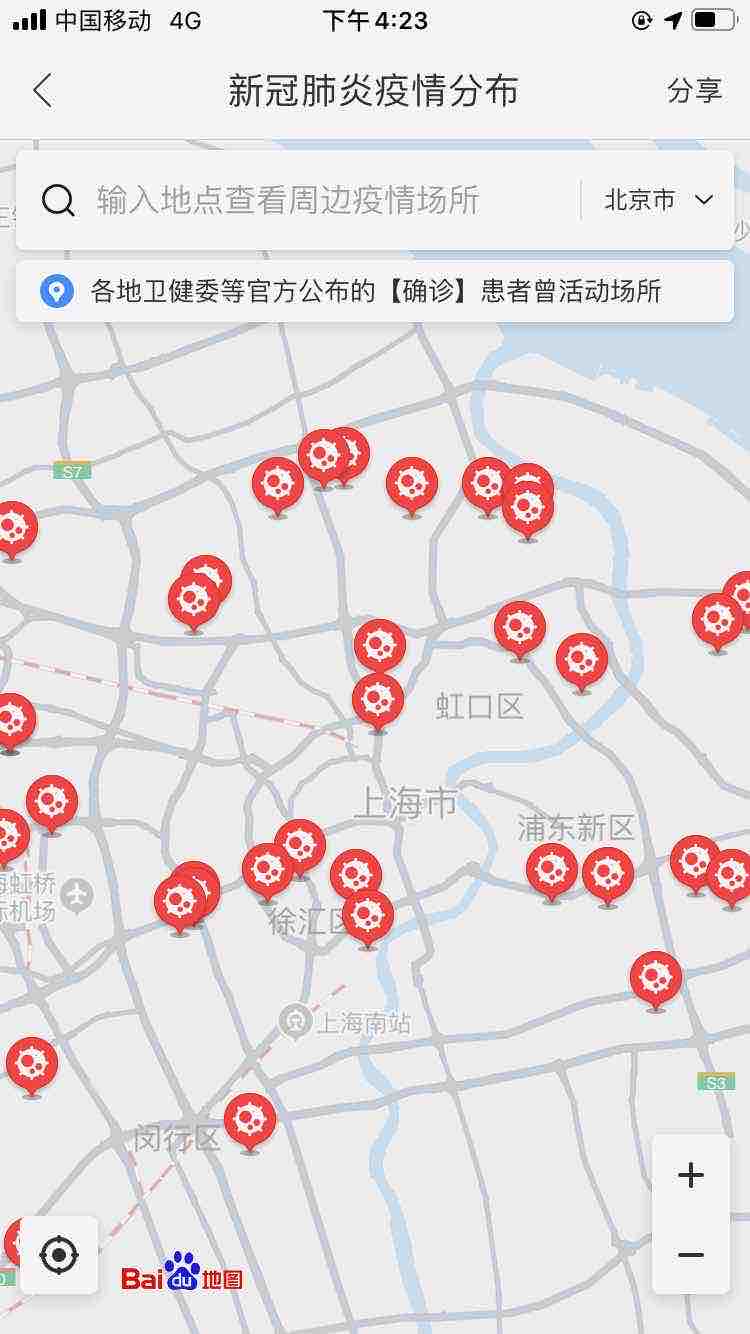Open the virus marker in 闵行区
The width and height of the screenshot is (750, 1334).
click(x=250, y=1120)
